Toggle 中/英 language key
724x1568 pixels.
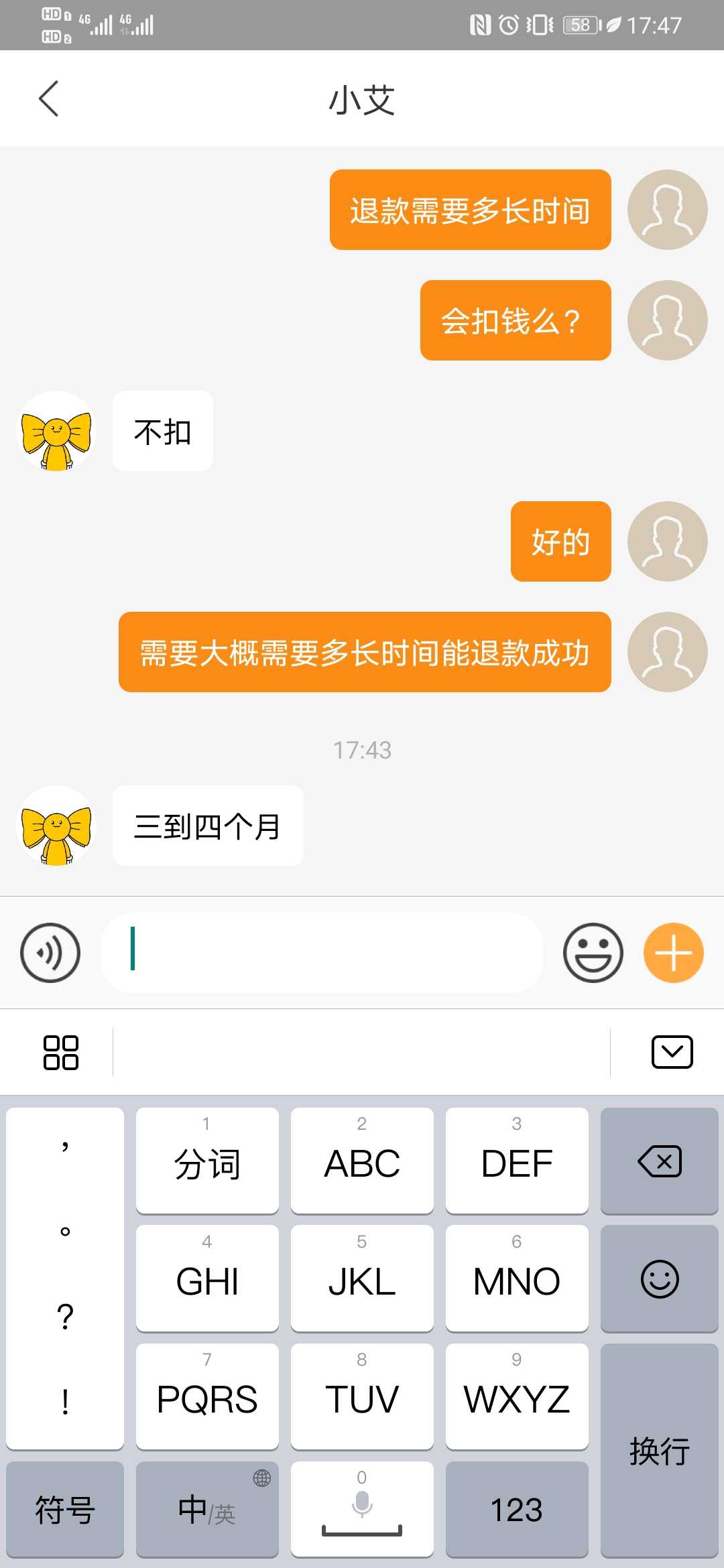(207, 1510)
